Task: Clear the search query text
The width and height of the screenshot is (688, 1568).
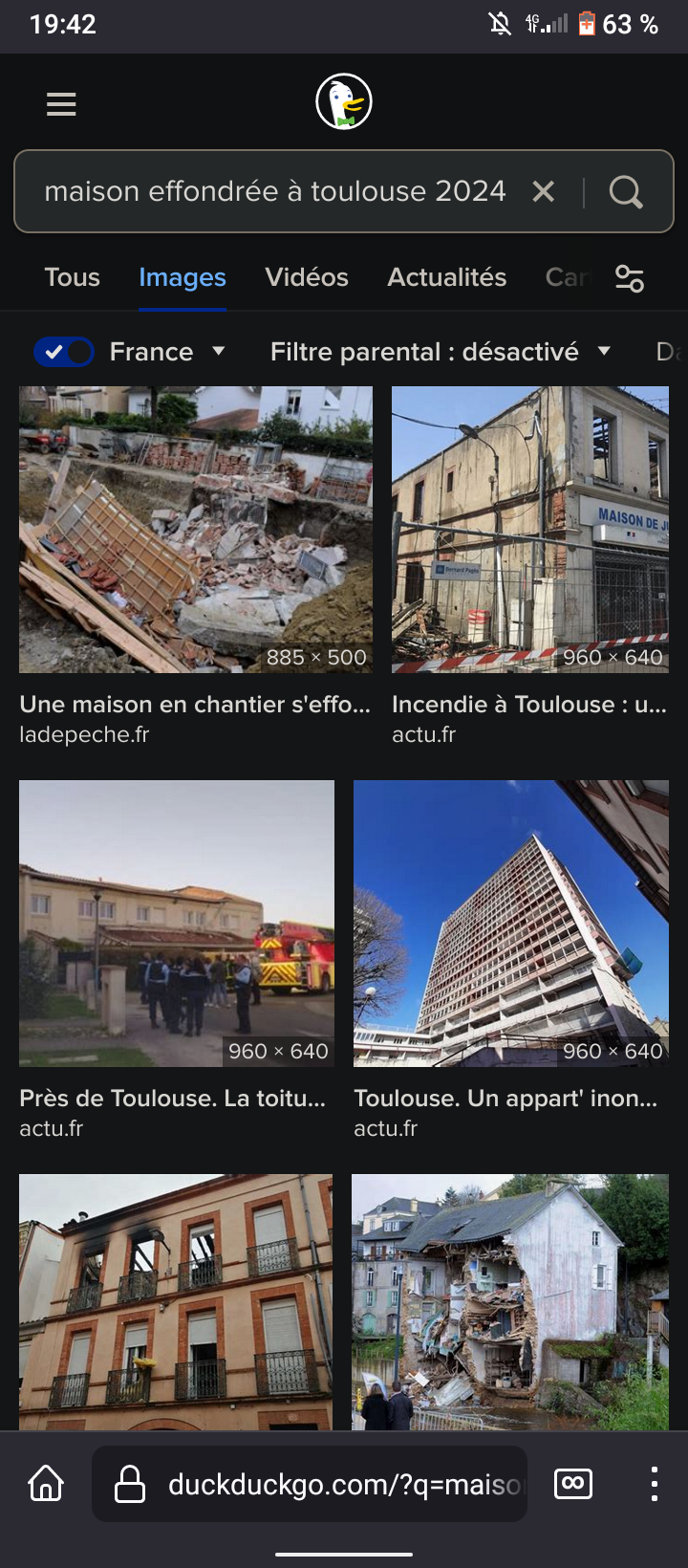Action: pyautogui.click(x=544, y=192)
